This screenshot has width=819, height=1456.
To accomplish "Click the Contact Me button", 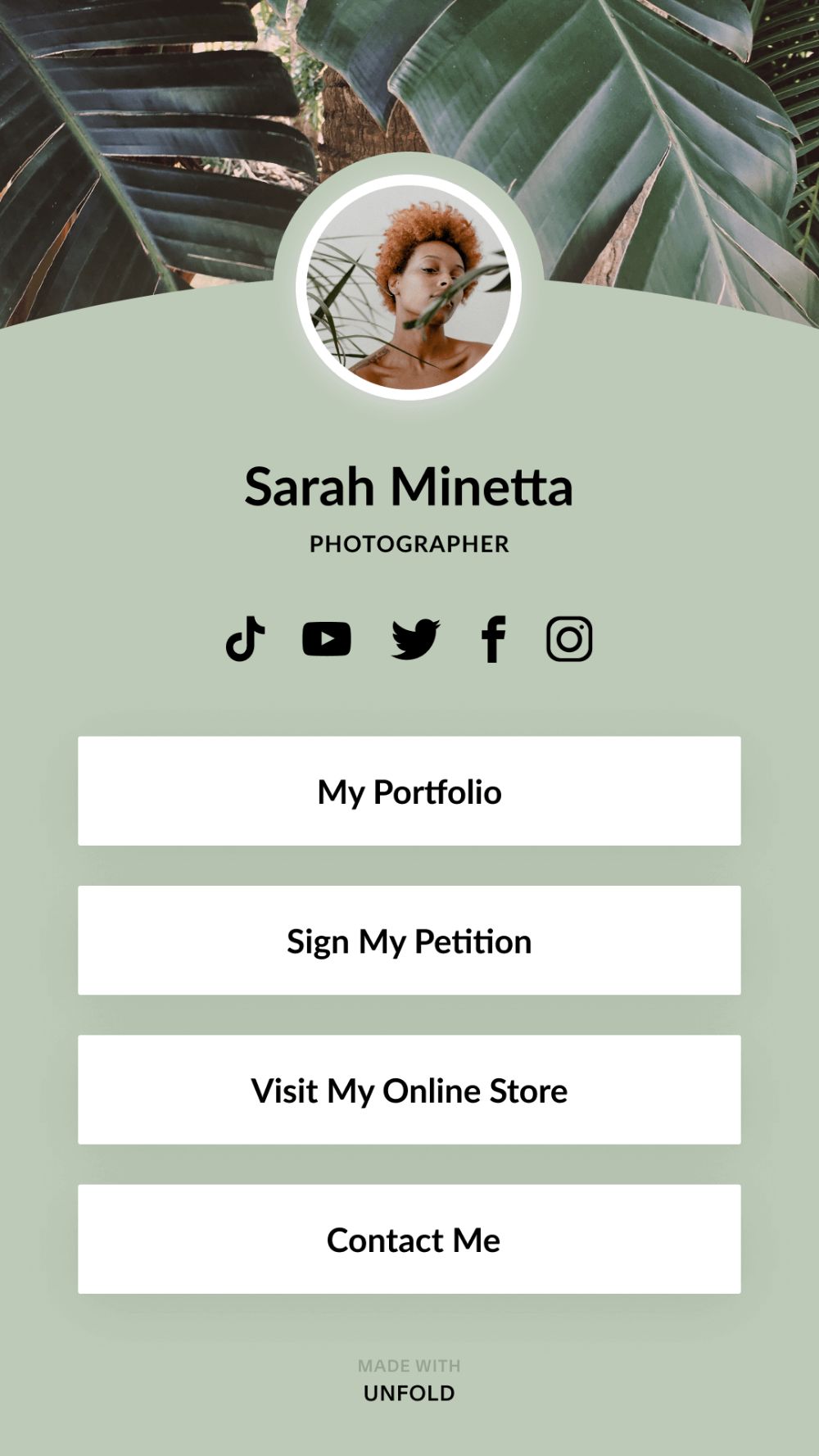I will click(409, 1240).
